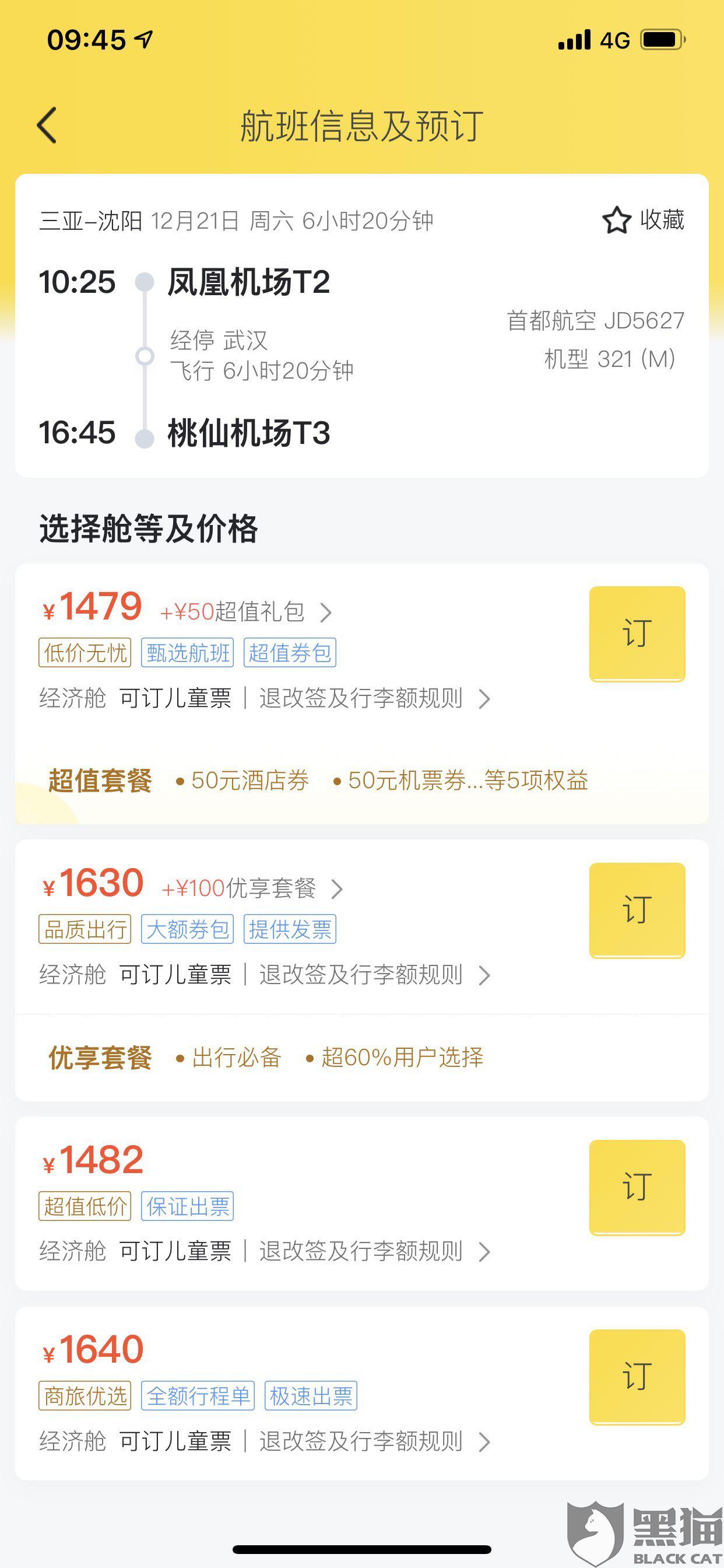Book the ¥1482 economy fare
Viewport: 724px width, 1568px height.
(x=637, y=1187)
